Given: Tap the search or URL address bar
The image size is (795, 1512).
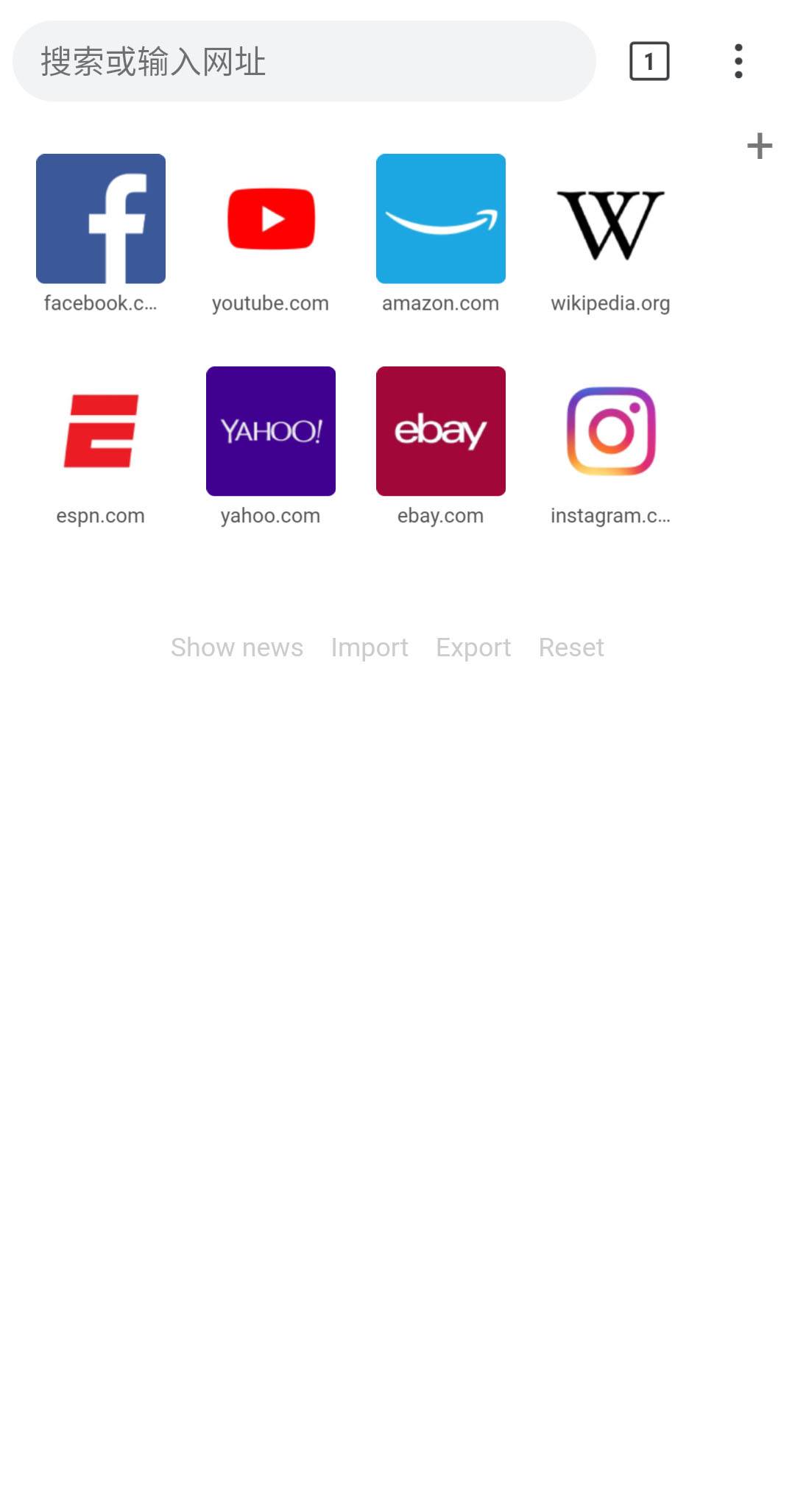Looking at the screenshot, I should 303,61.
